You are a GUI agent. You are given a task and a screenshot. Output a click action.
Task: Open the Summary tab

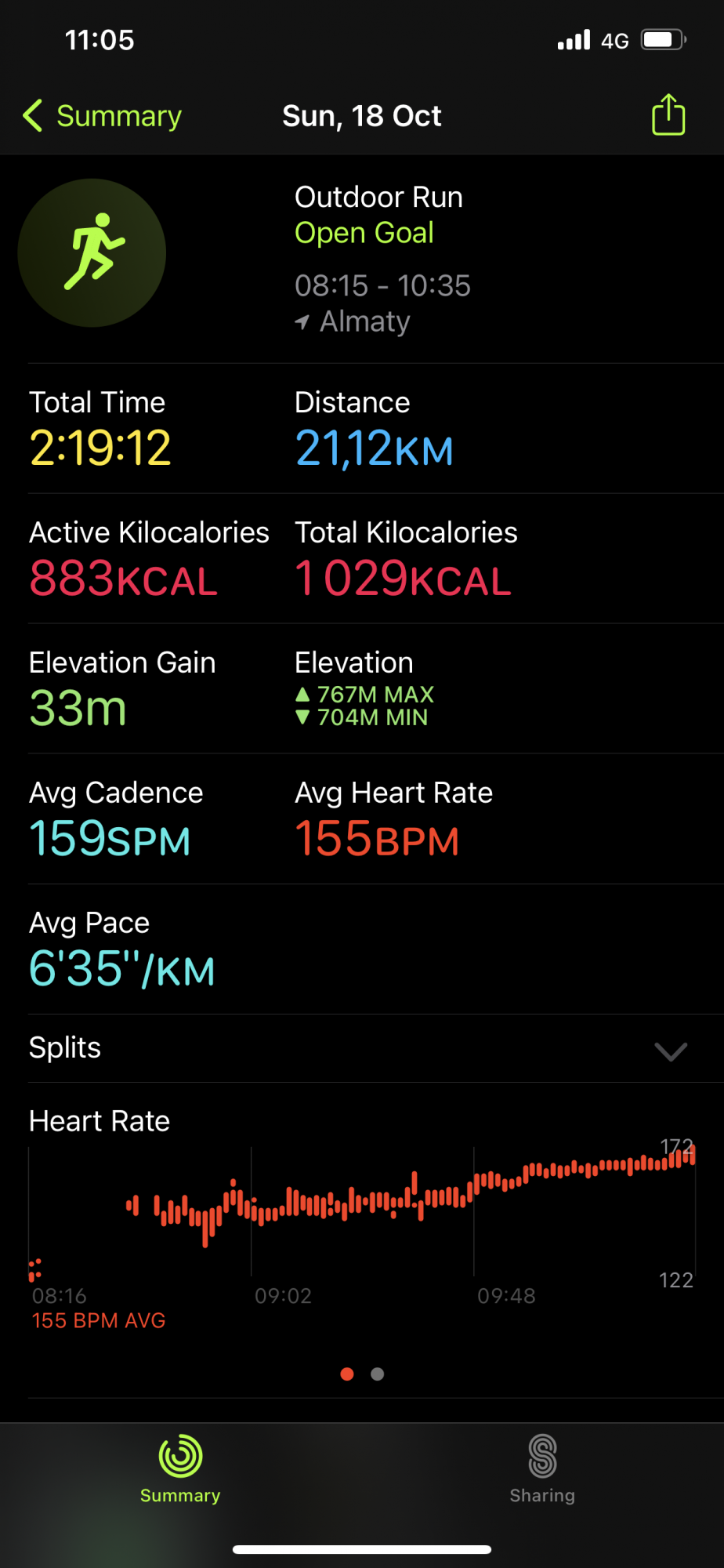coord(180,1469)
